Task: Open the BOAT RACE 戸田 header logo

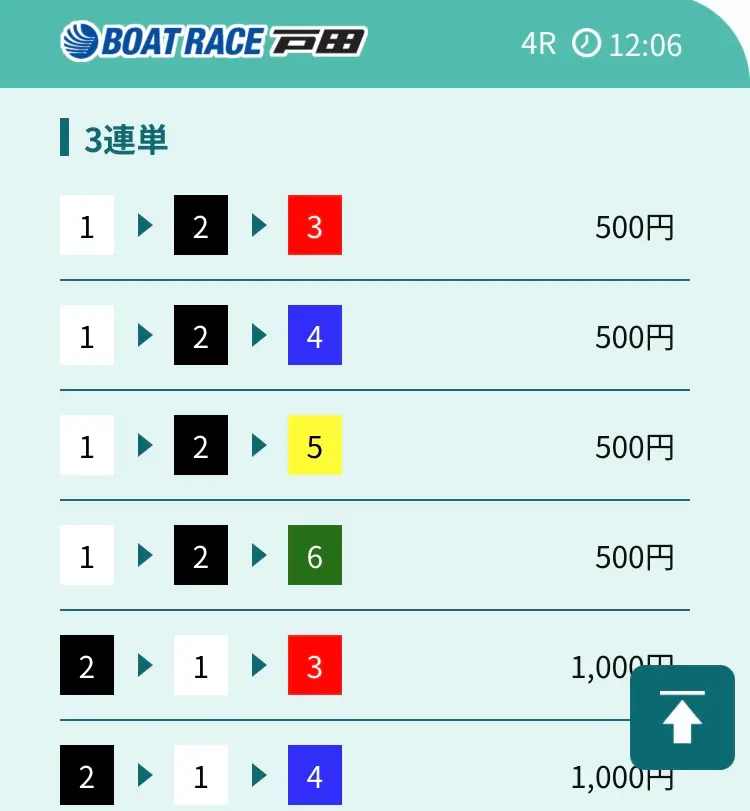Action: tap(213, 42)
